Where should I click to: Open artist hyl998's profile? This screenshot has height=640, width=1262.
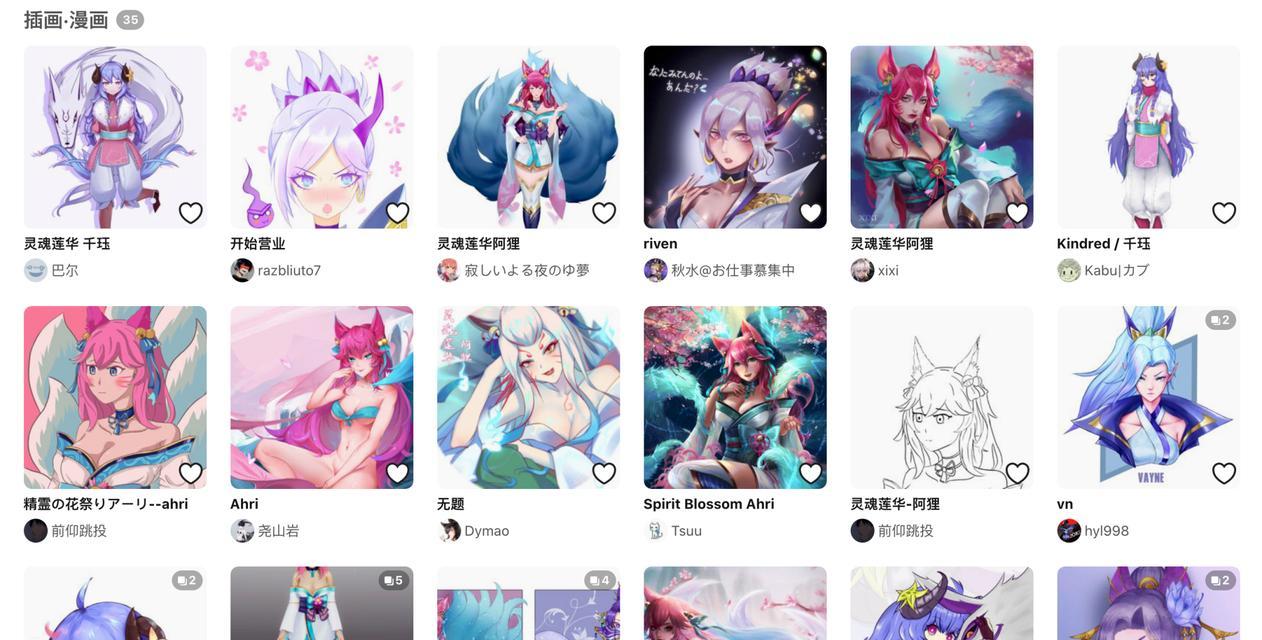click(x=1106, y=531)
